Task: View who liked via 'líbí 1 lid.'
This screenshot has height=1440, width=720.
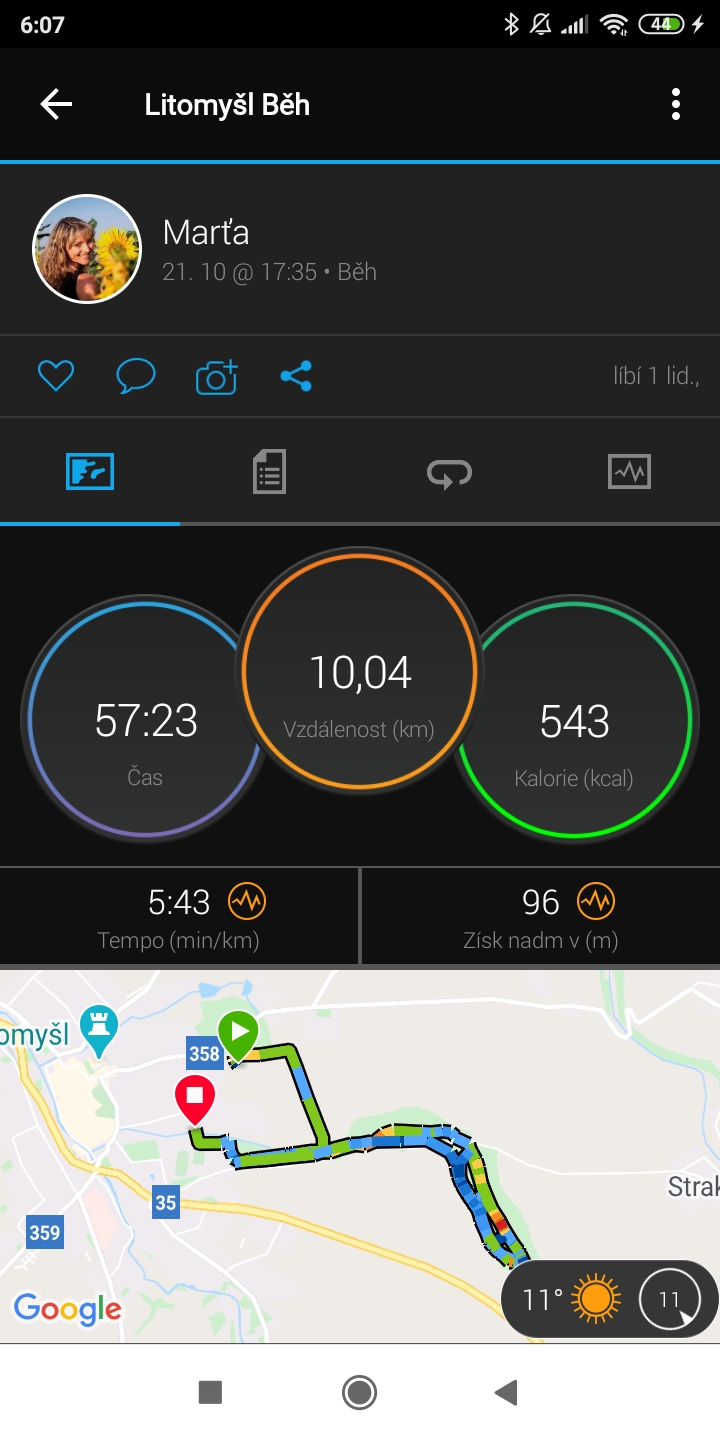Action: [x=655, y=376]
